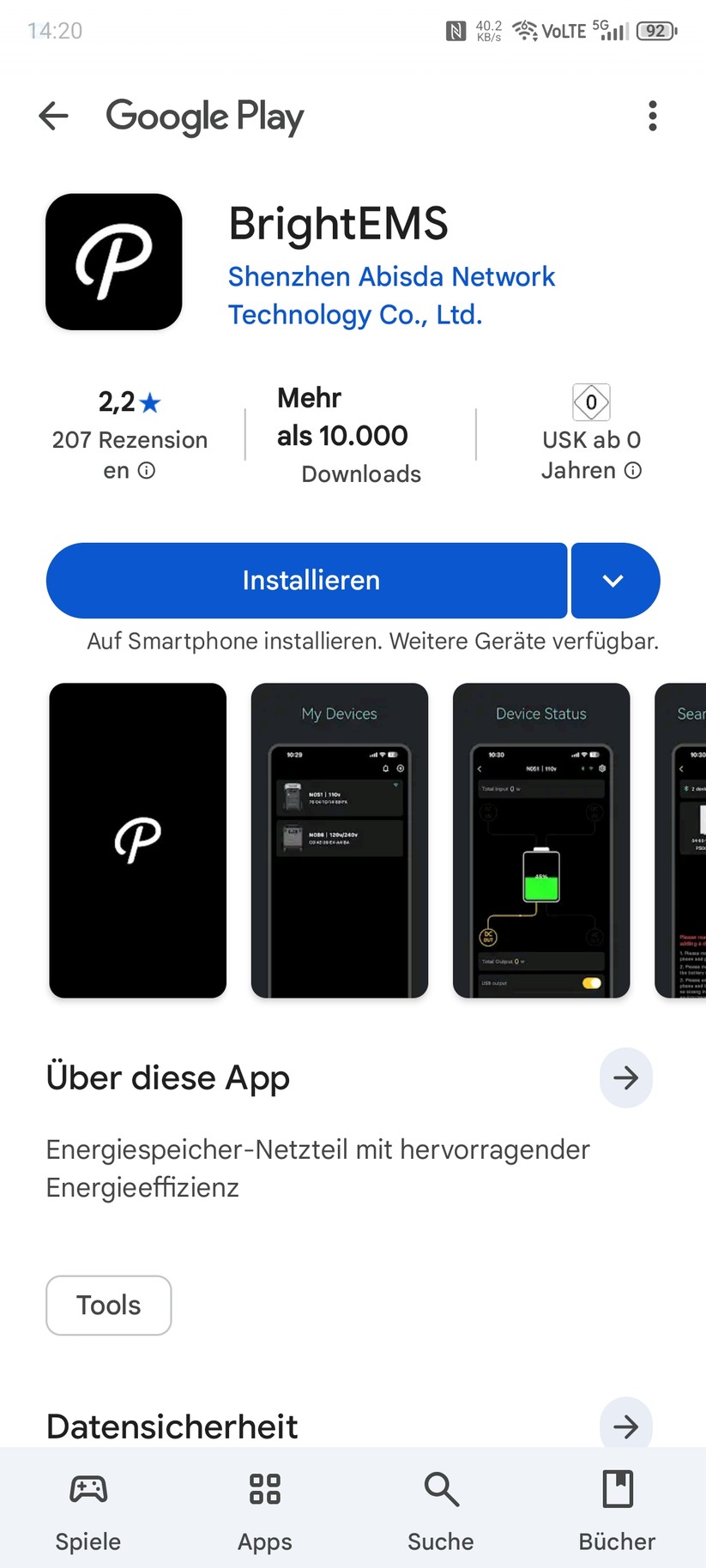Screen dimensions: 706x1568
Task: Tap the battery indicator in the status bar
Action: pos(655,31)
